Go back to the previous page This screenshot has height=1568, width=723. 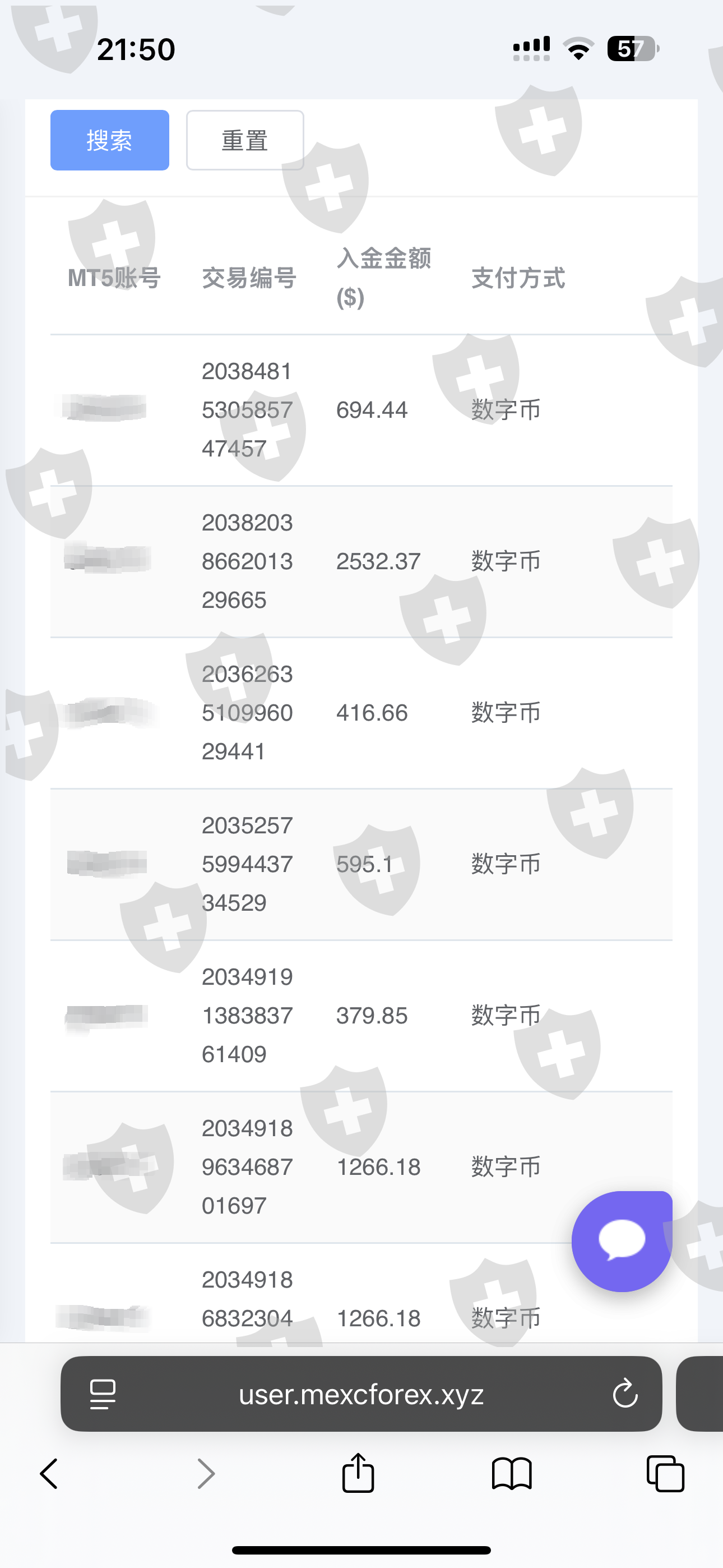tap(49, 1474)
